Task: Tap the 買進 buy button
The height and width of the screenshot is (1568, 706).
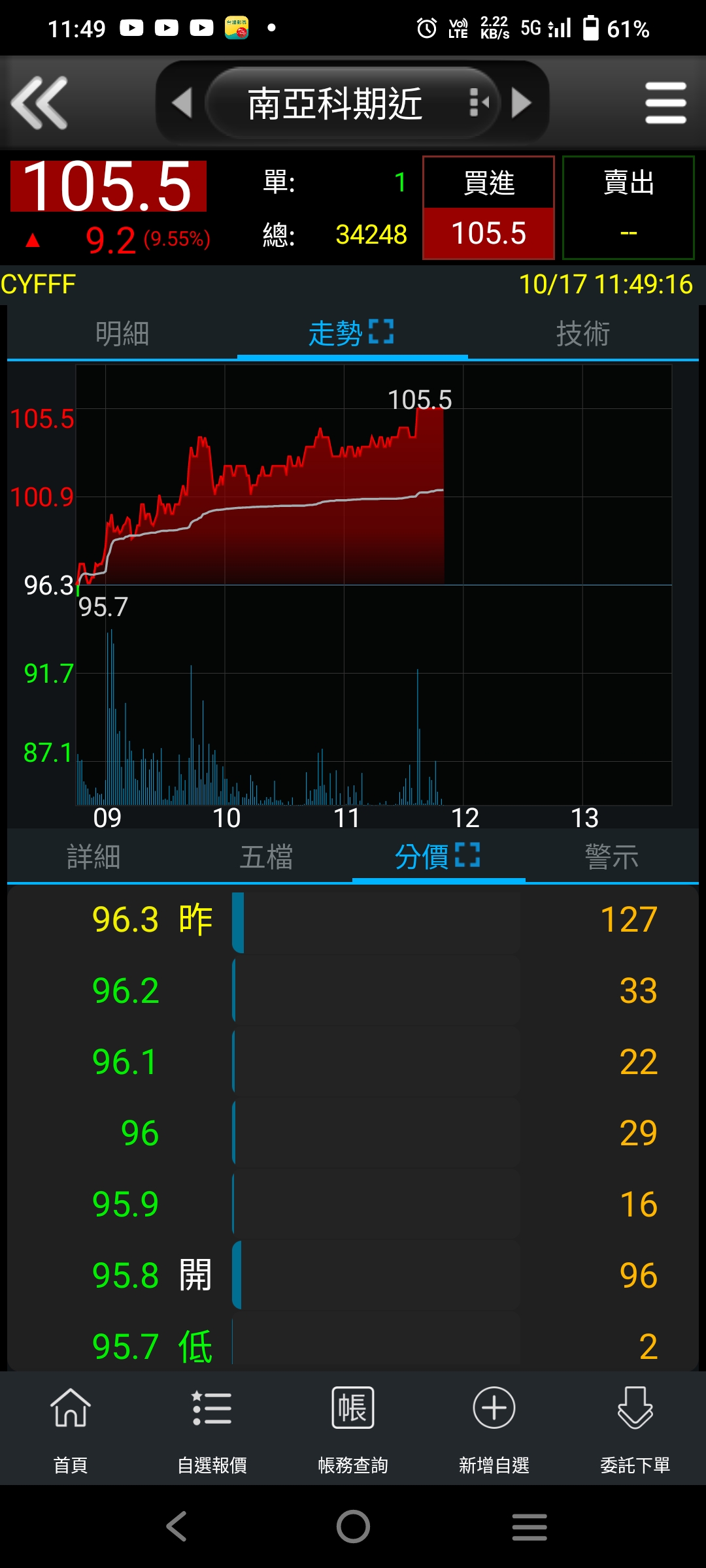Action: tap(488, 208)
